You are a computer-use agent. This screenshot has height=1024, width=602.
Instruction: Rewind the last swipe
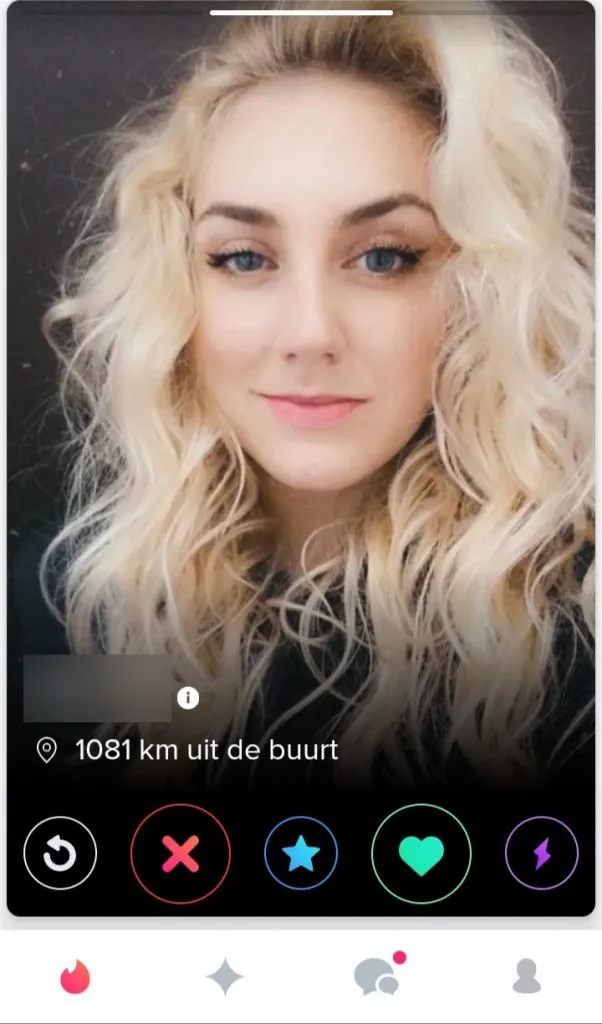pyautogui.click(x=60, y=853)
